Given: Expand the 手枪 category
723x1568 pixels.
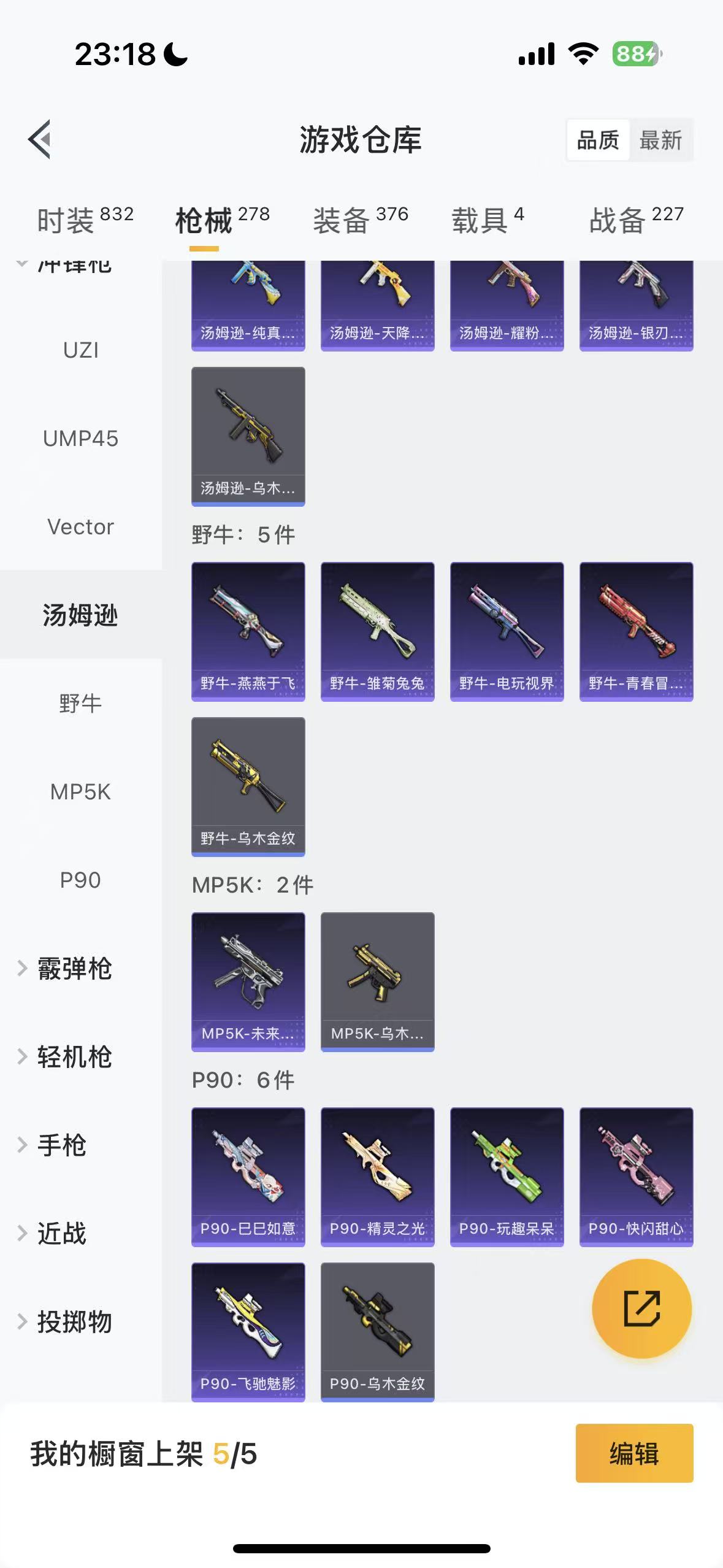Looking at the screenshot, I should (61, 1145).
